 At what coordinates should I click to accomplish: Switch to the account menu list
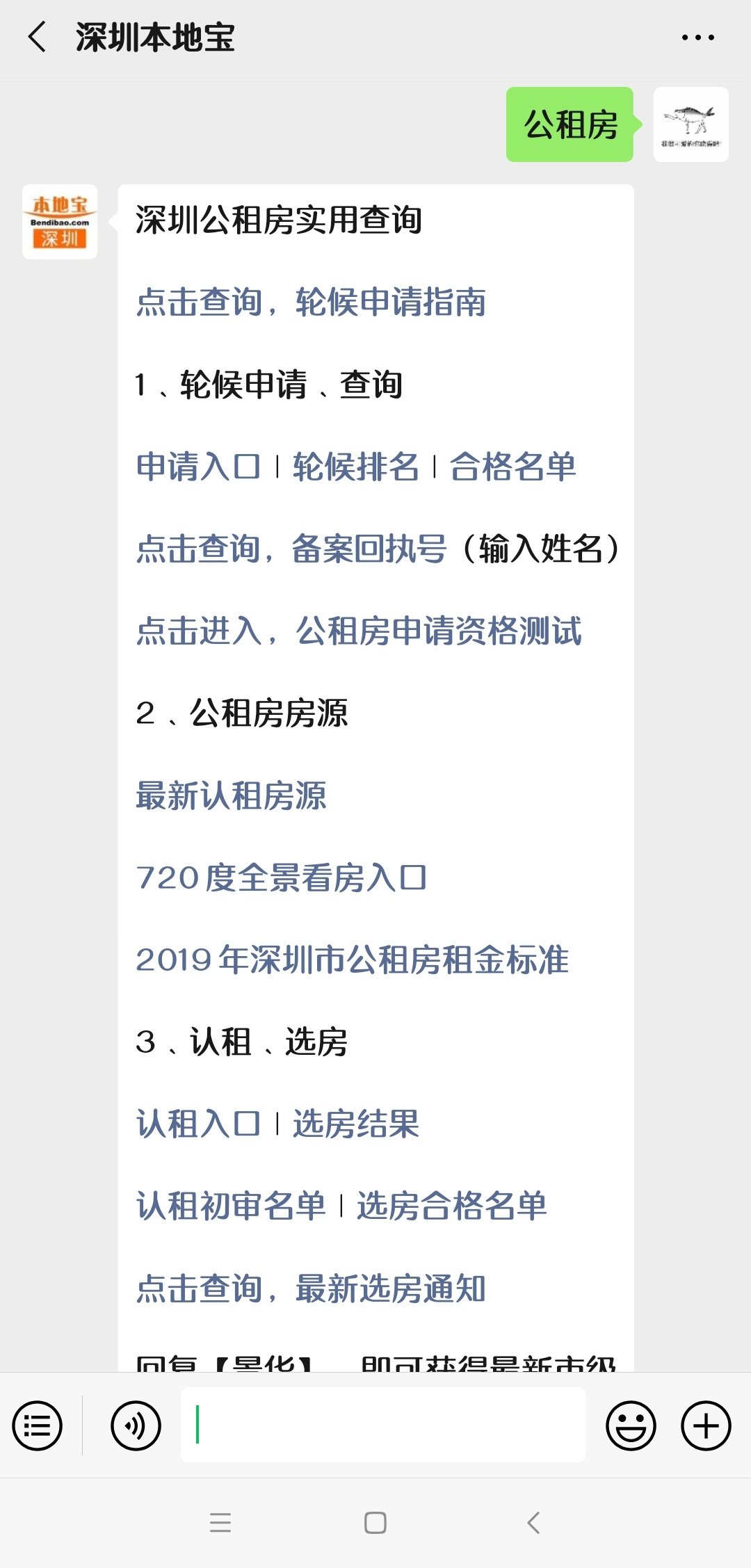(38, 1425)
